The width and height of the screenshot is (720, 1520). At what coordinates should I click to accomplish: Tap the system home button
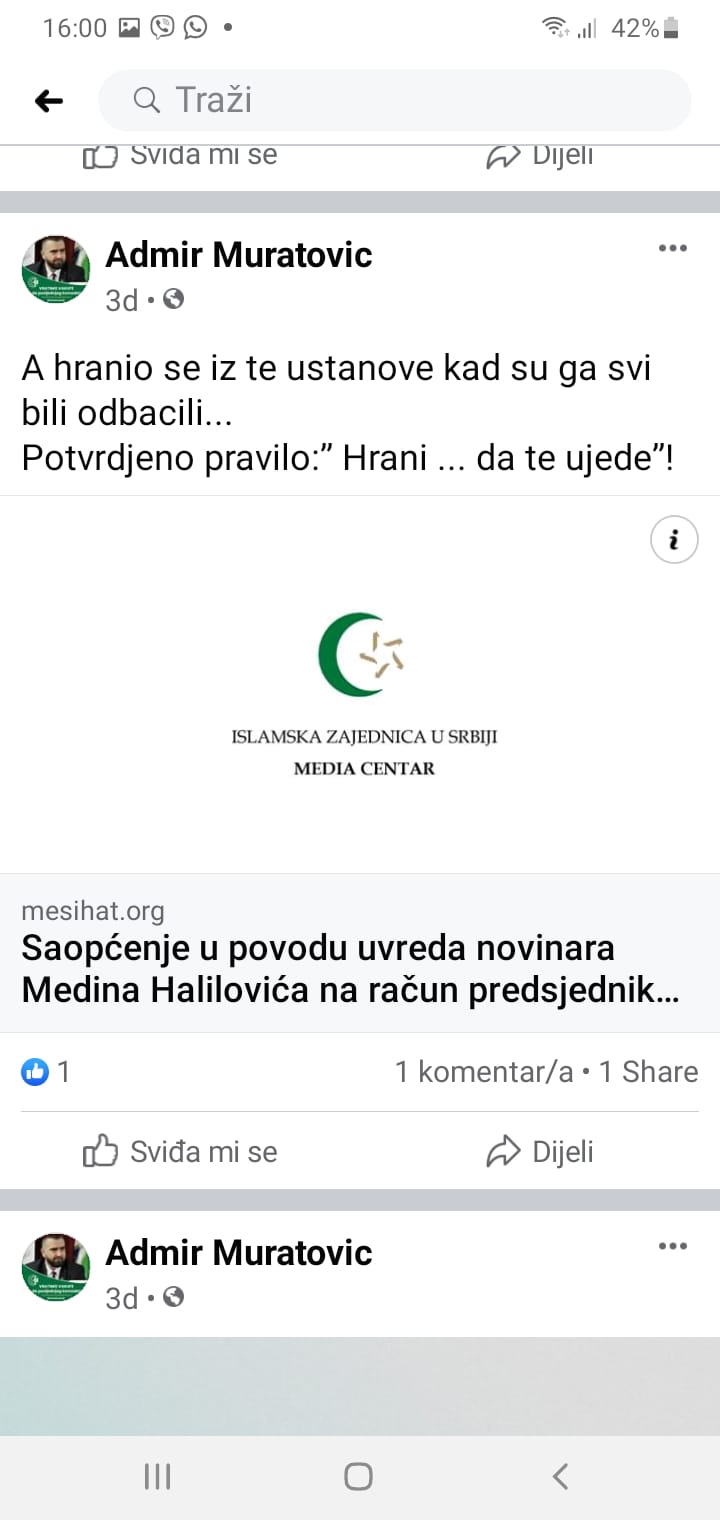pos(358,1476)
